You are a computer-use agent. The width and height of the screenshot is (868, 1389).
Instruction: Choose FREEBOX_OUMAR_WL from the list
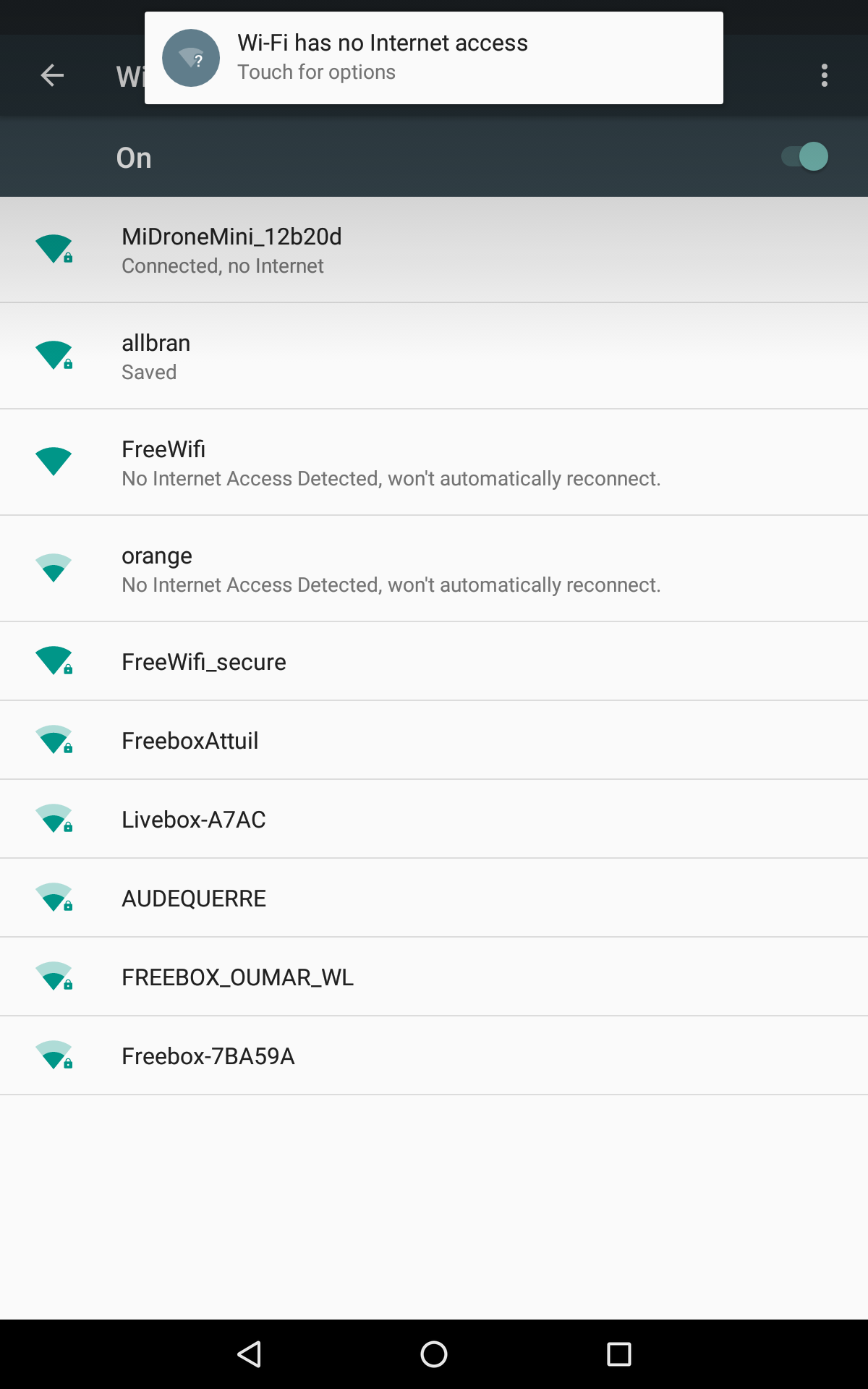434,977
